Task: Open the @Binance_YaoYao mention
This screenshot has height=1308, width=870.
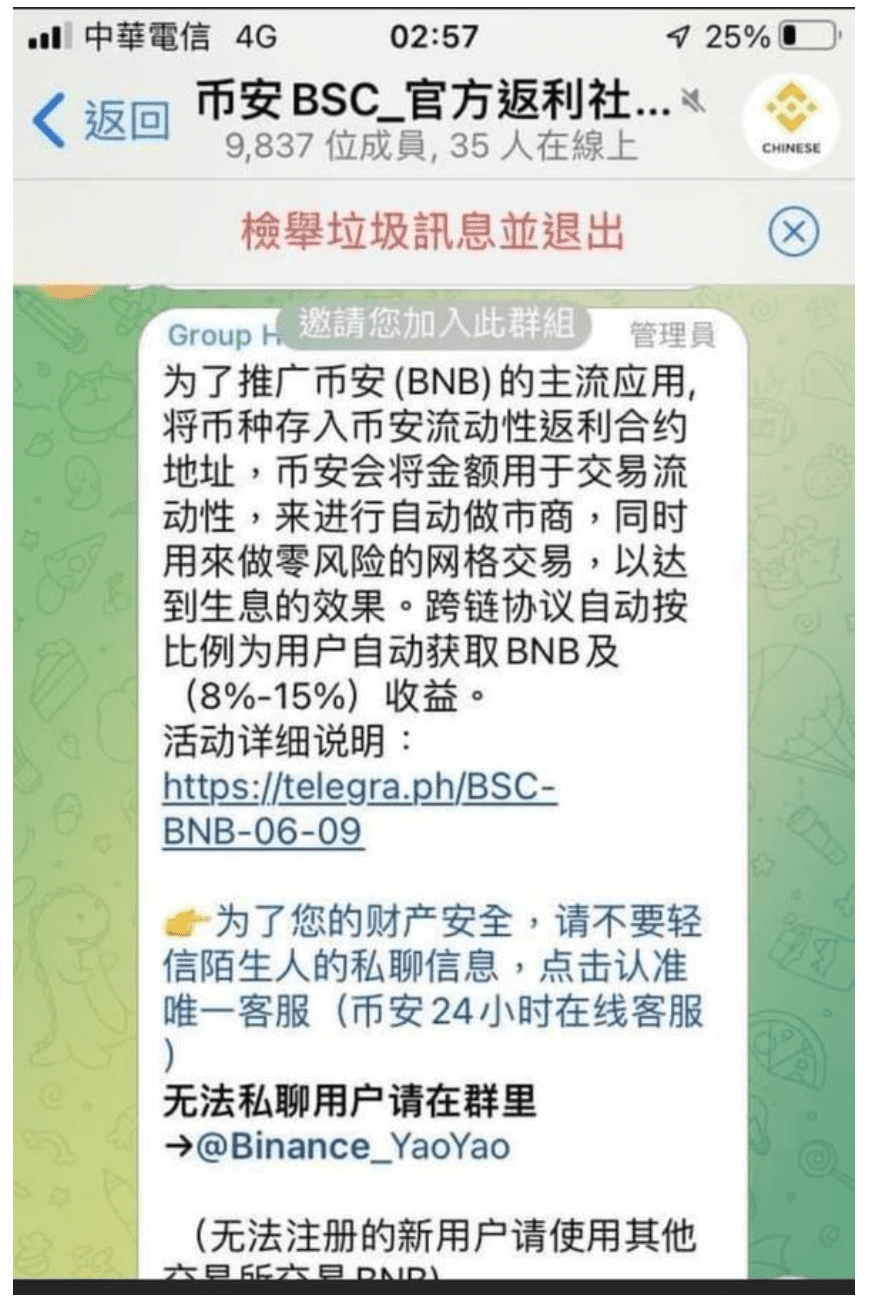Action: [x=352, y=1146]
